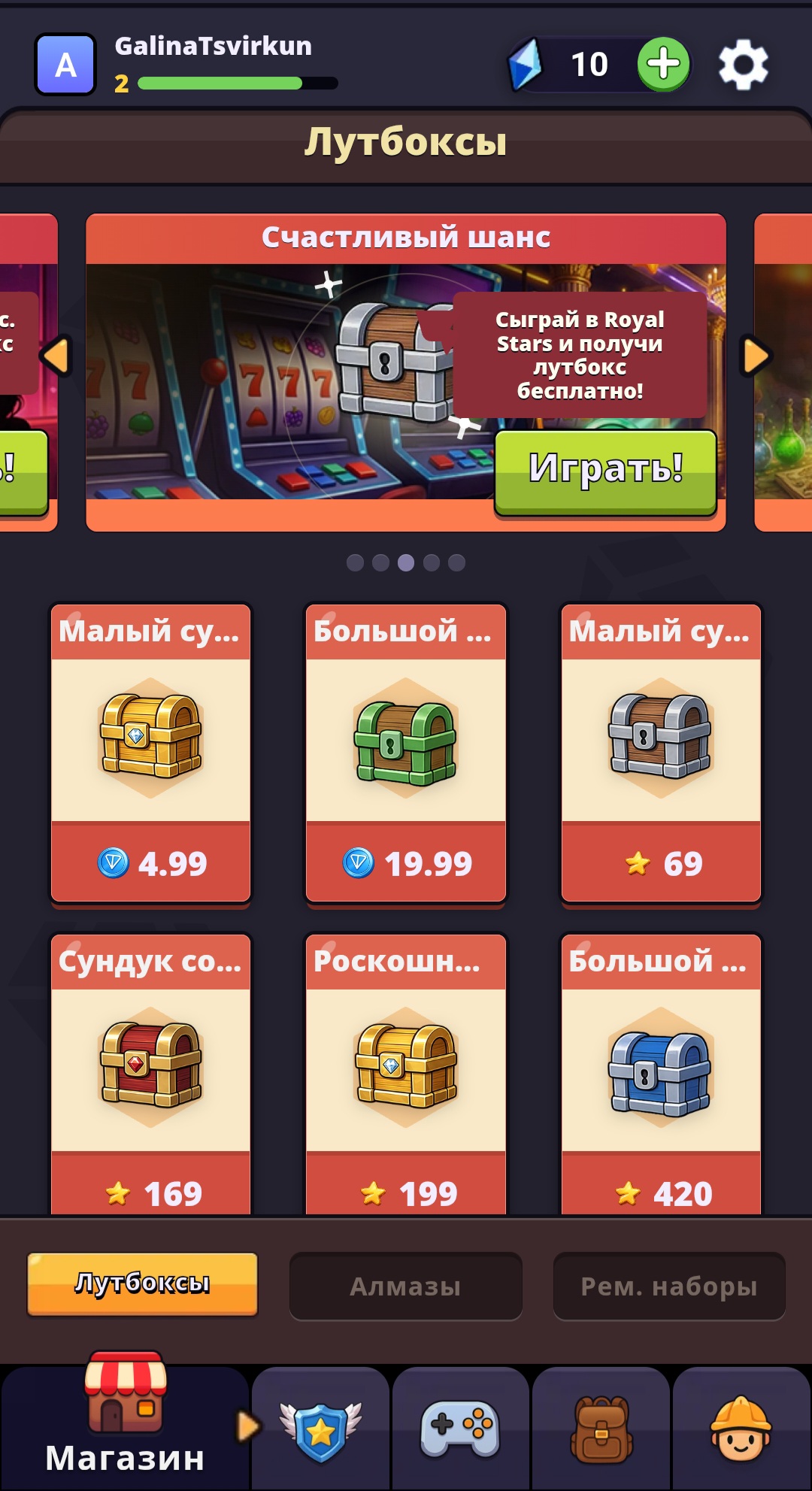Image resolution: width=812 pixels, height=1491 pixels.
Task: Show the next banner with right arrow
Action: [x=756, y=356]
